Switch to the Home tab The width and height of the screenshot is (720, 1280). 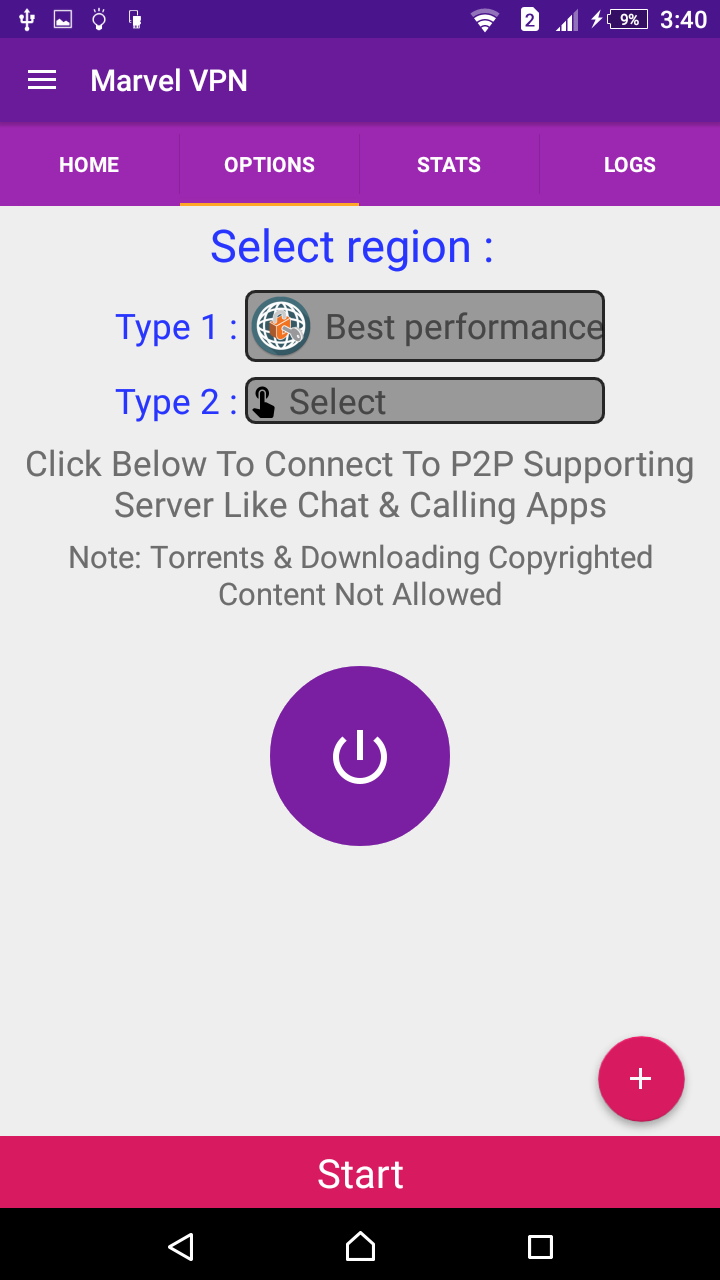pos(89,165)
